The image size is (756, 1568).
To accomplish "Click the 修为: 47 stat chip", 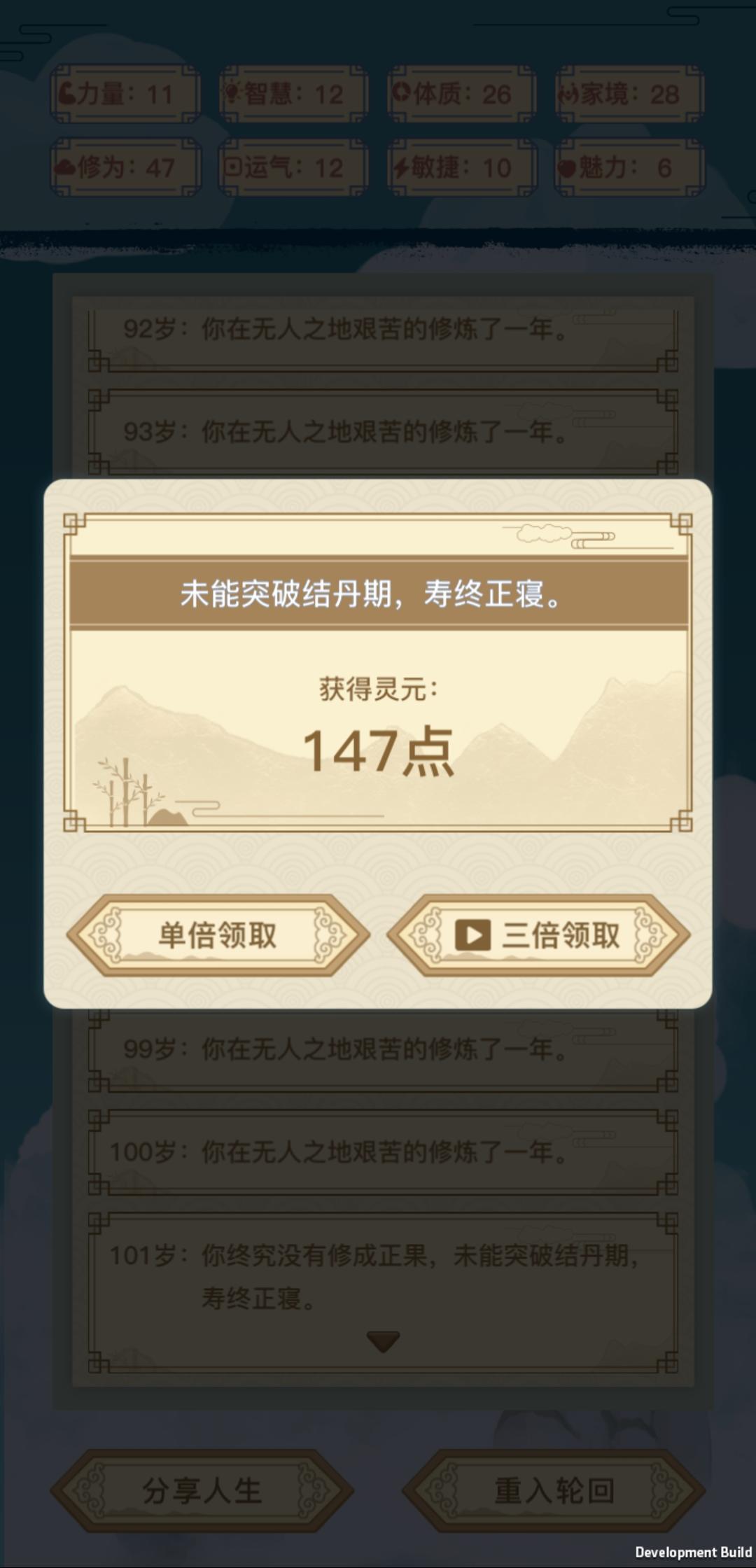I will pyautogui.click(x=126, y=168).
